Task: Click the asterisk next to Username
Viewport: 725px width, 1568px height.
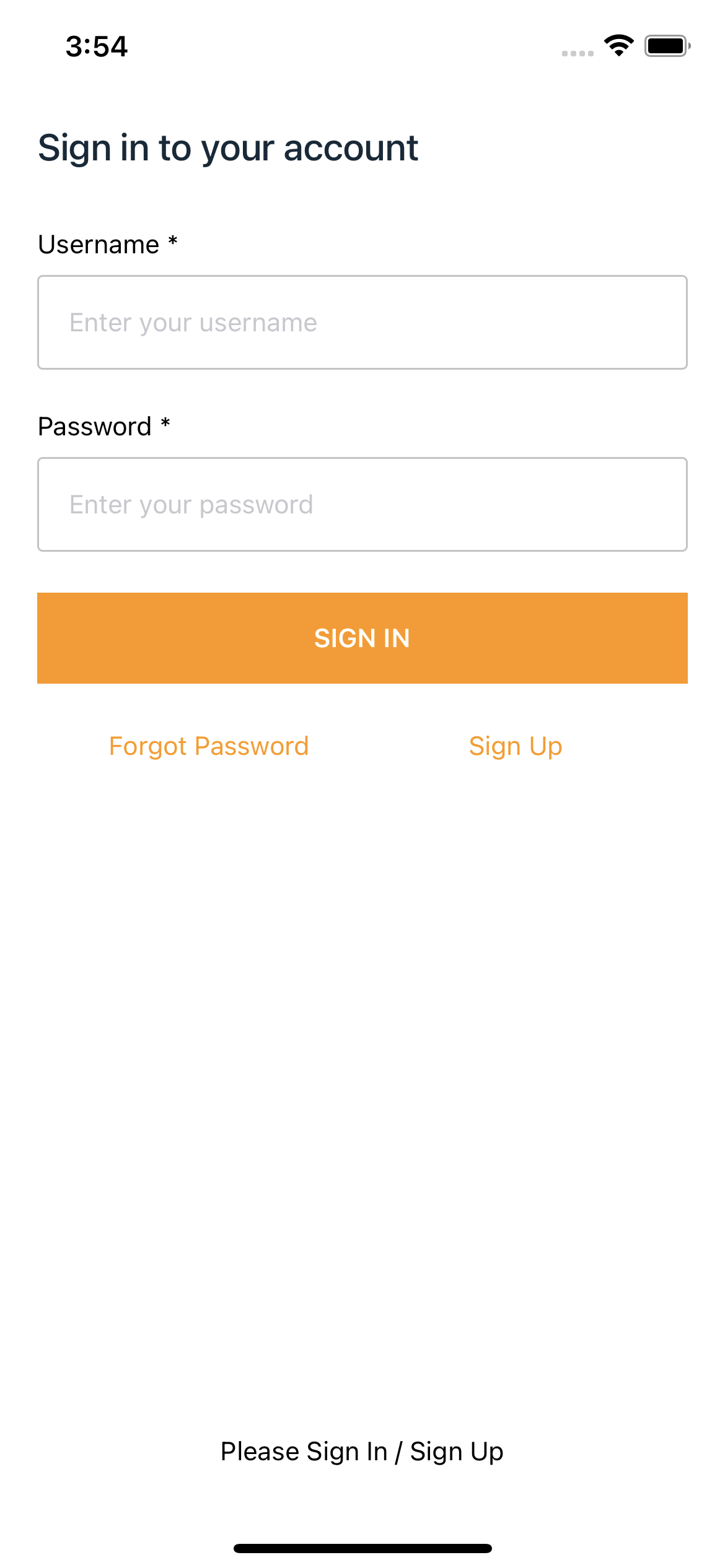Action: tap(173, 243)
